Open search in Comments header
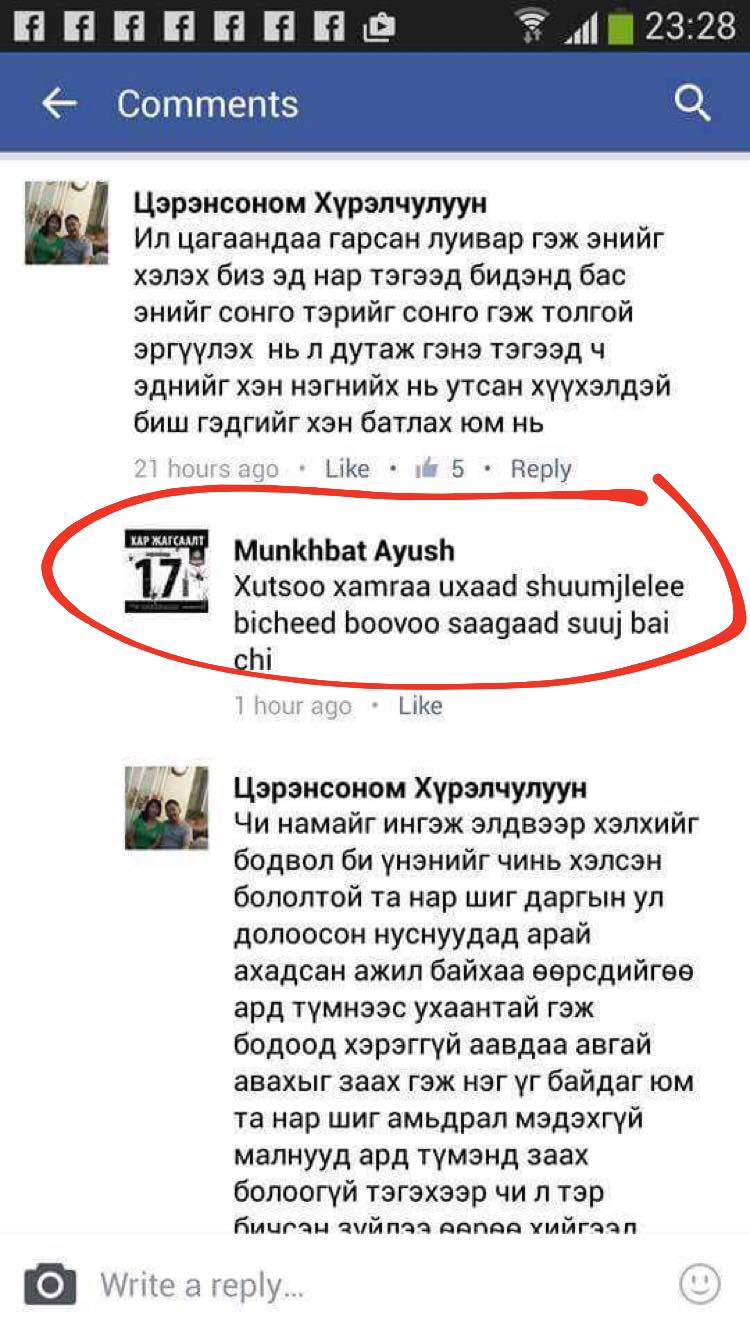This screenshot has width=750, height=1334. pyautogui.click(x=691, y=103)
